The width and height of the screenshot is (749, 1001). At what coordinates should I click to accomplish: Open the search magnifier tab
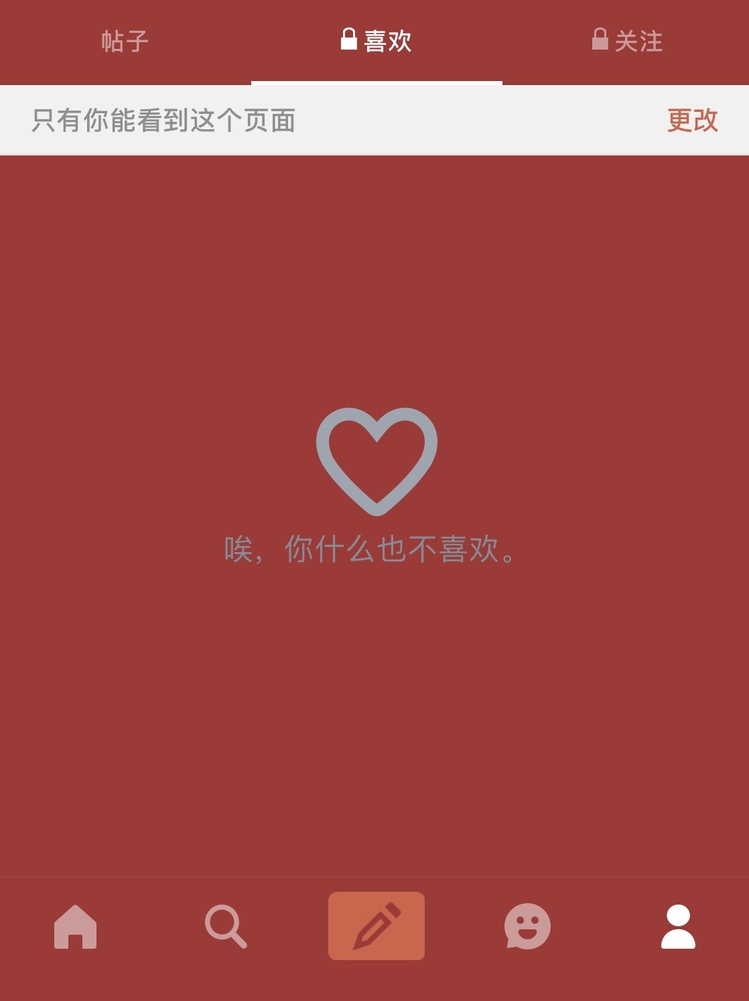[x=226, y=926]
